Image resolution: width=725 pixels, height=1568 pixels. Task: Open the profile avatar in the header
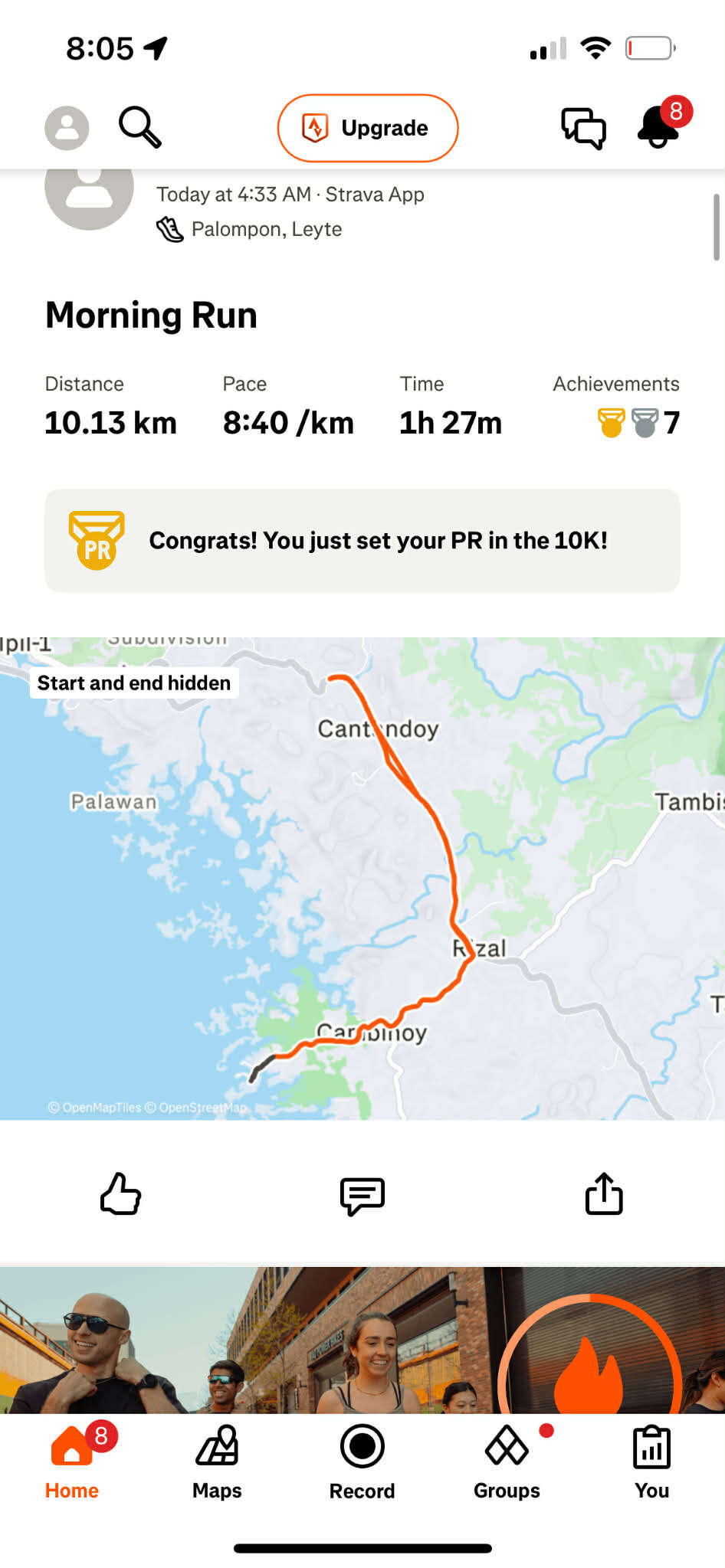click(67, 126)
